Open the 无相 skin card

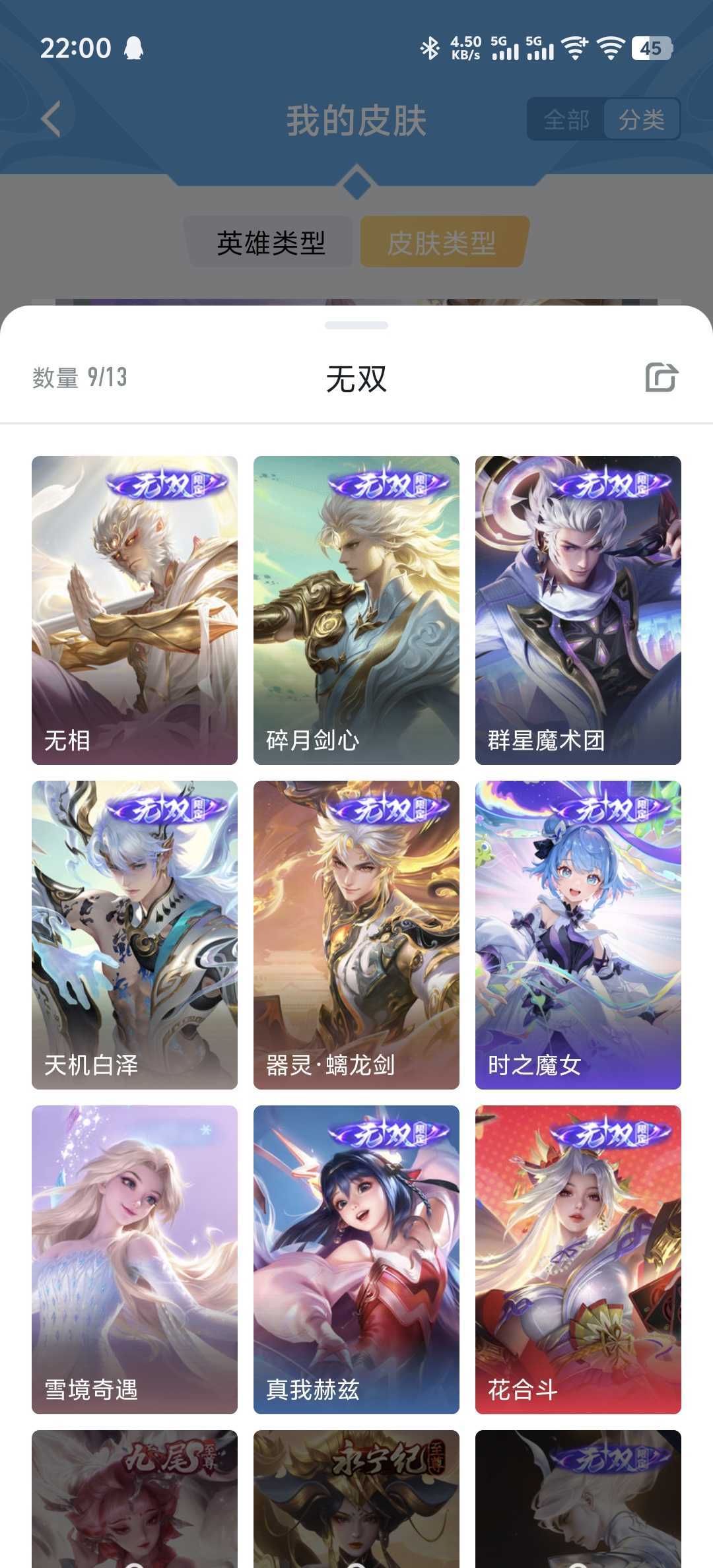pos(135,610)
